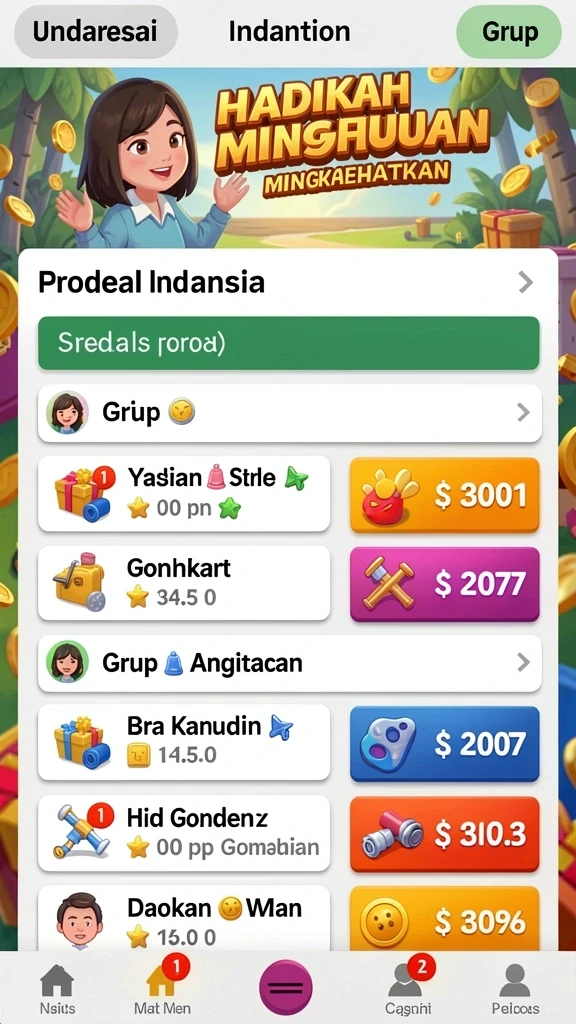Tap the purple $ 2077 button

445,584
